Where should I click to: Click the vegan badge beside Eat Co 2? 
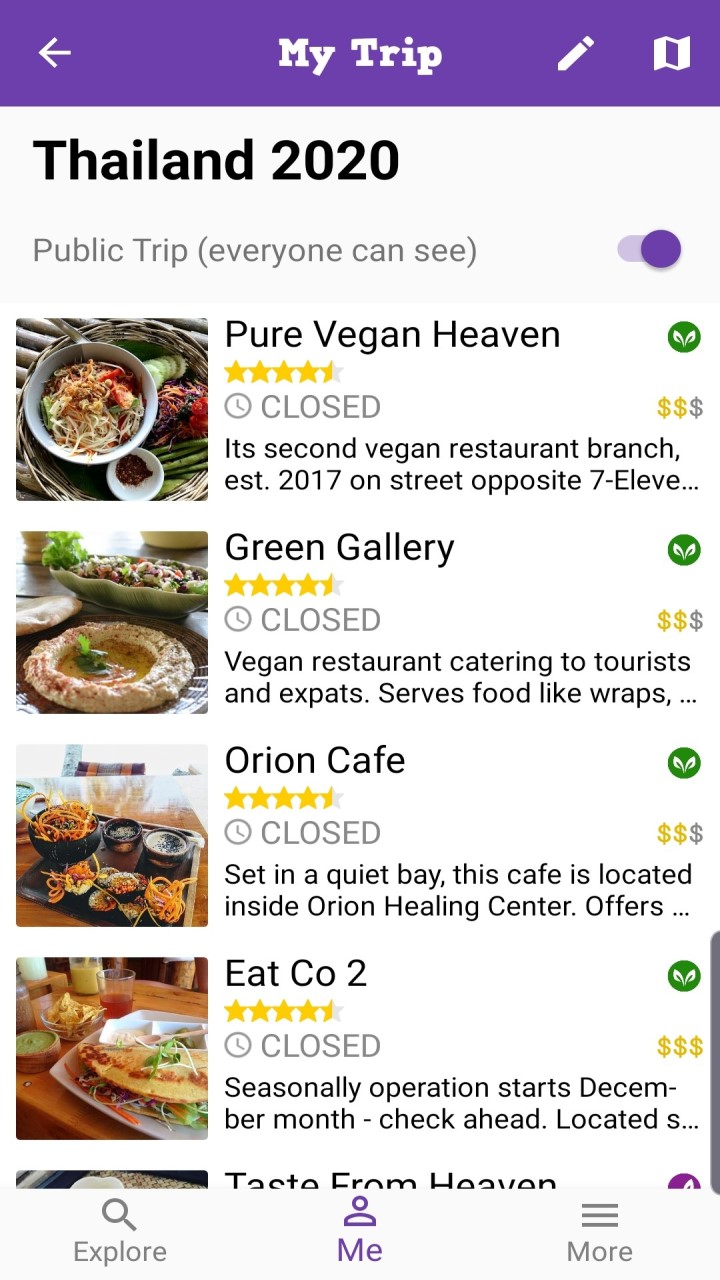[685, 977]
